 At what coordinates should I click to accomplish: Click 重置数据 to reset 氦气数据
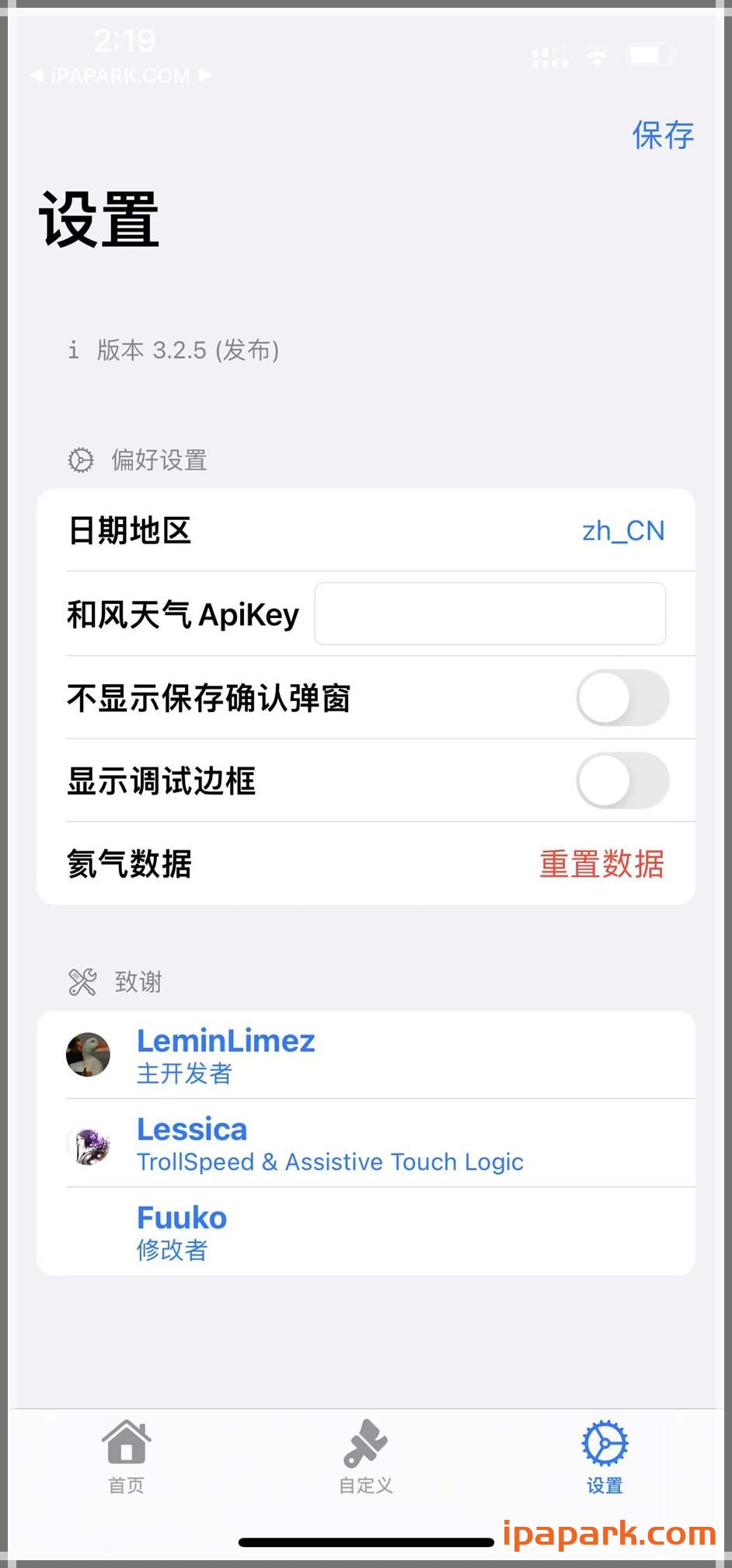pyautogui.click(x=601, y=864)
